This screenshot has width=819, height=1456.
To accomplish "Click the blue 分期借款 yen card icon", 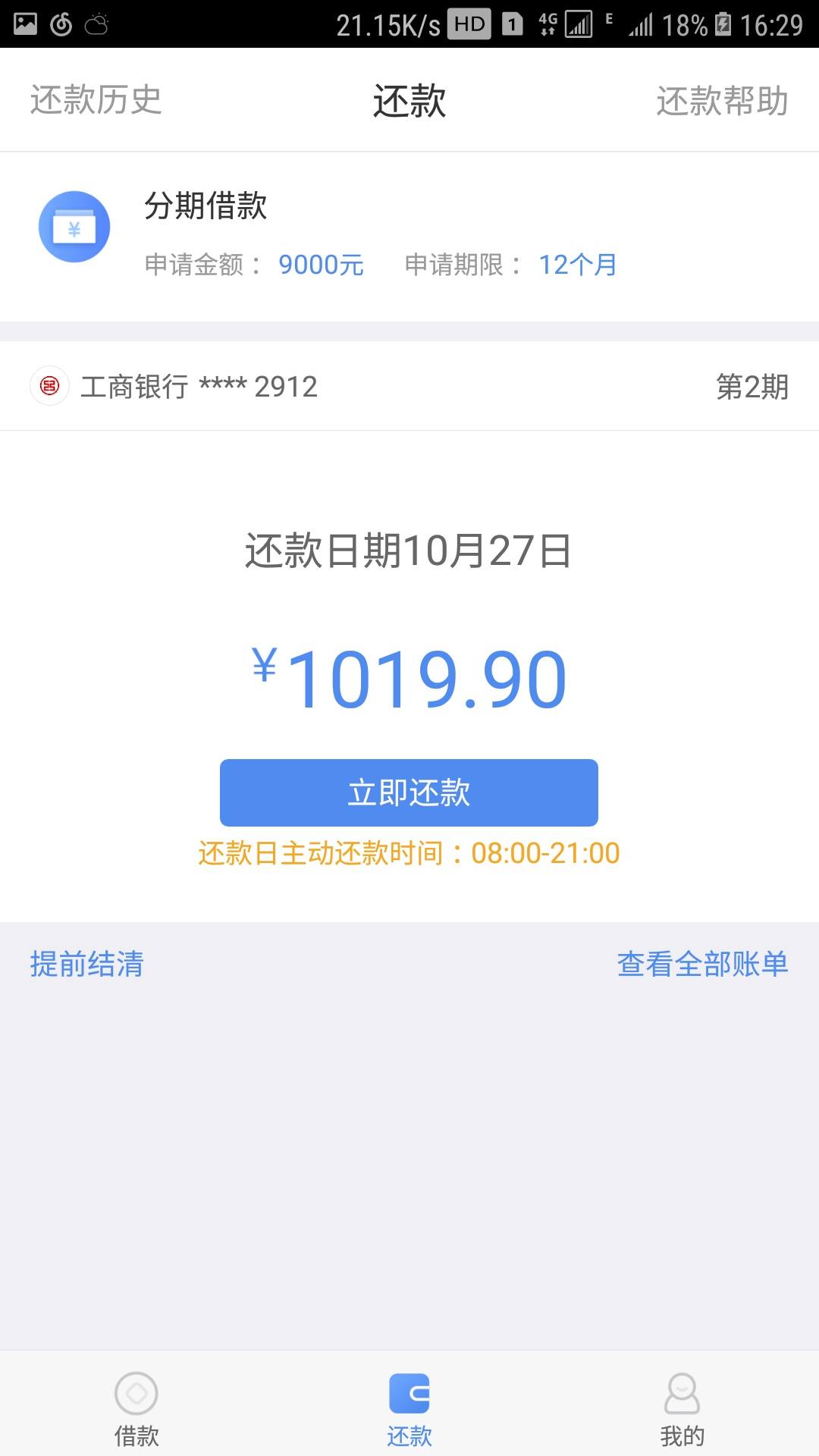I will tap(74, 226).
